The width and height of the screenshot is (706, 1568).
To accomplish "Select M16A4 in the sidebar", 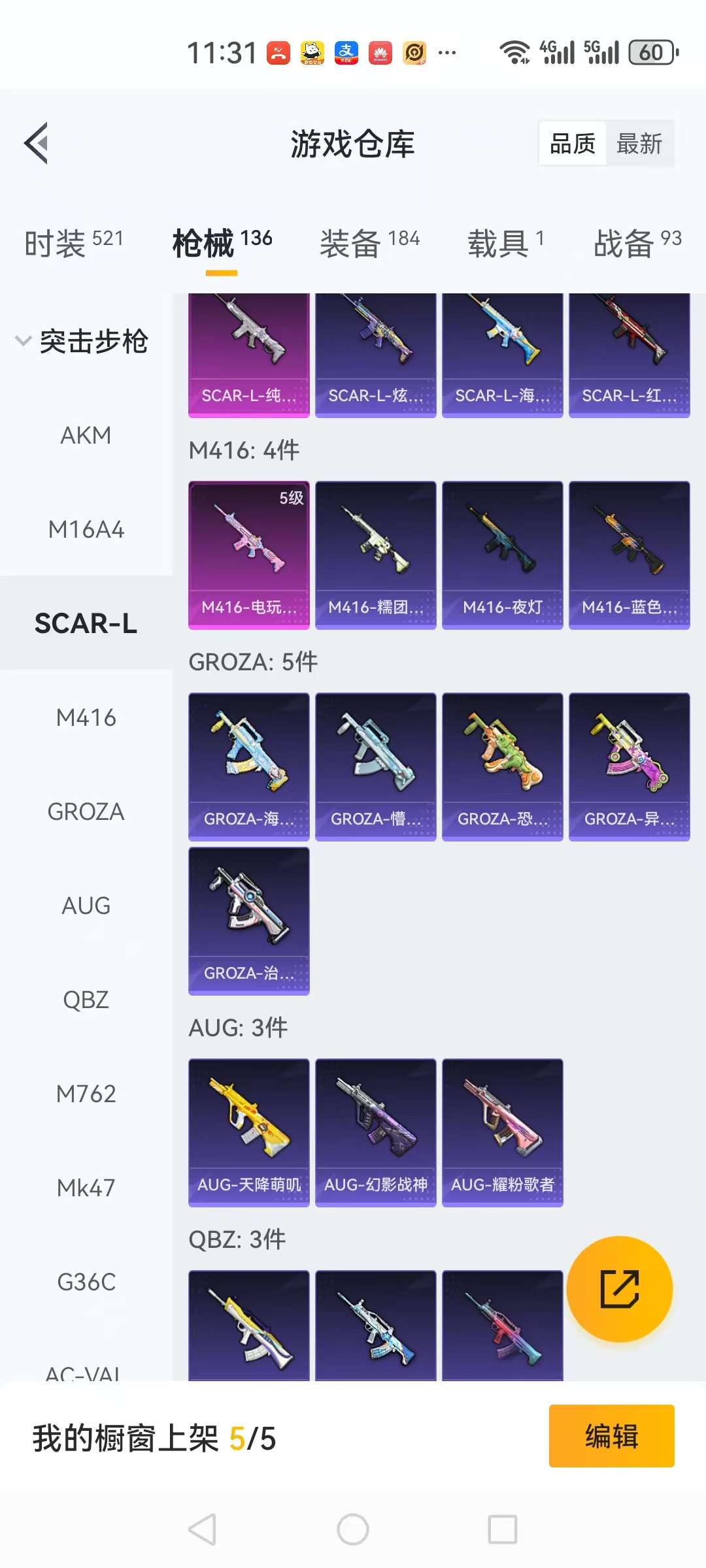I will 86,529.
